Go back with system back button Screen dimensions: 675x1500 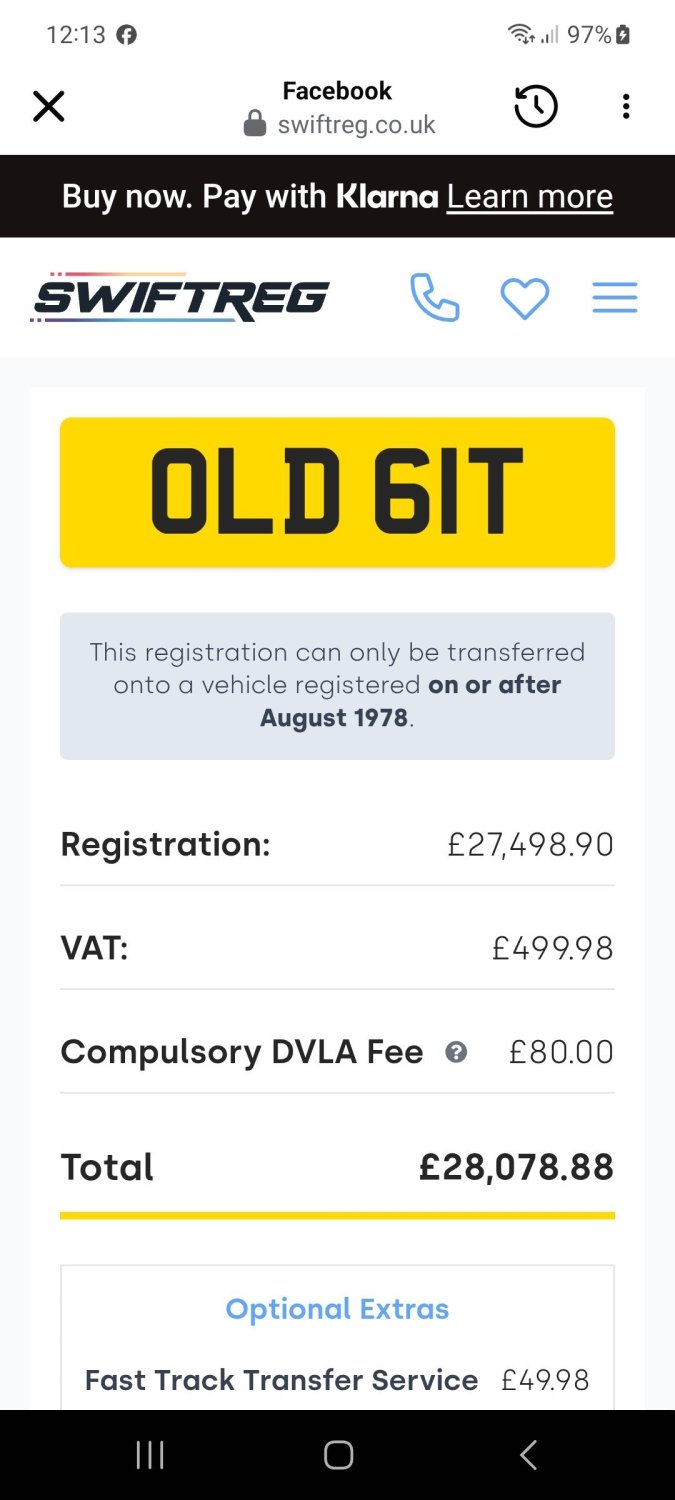click(528, 1455)
